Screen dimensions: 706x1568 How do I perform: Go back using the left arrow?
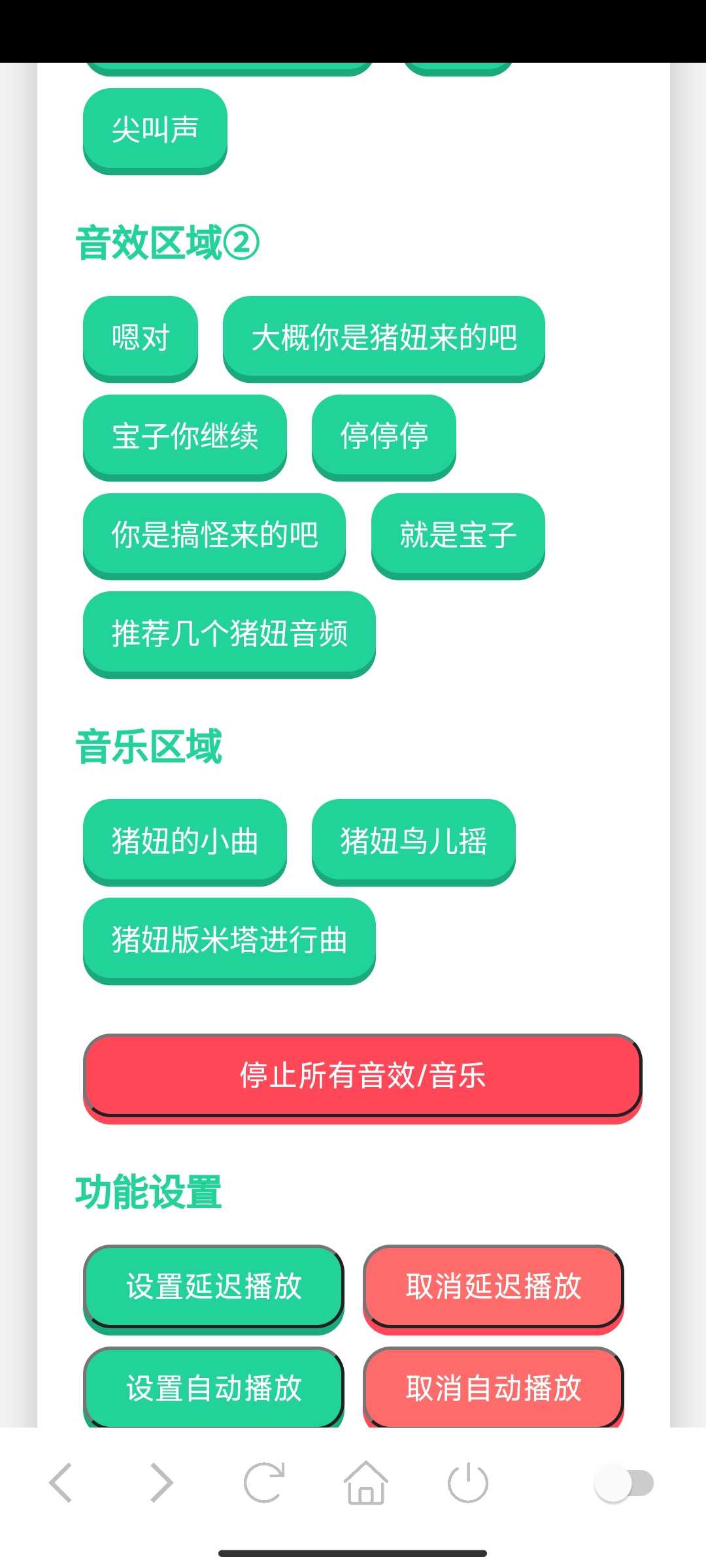[x=61, y=1483]
